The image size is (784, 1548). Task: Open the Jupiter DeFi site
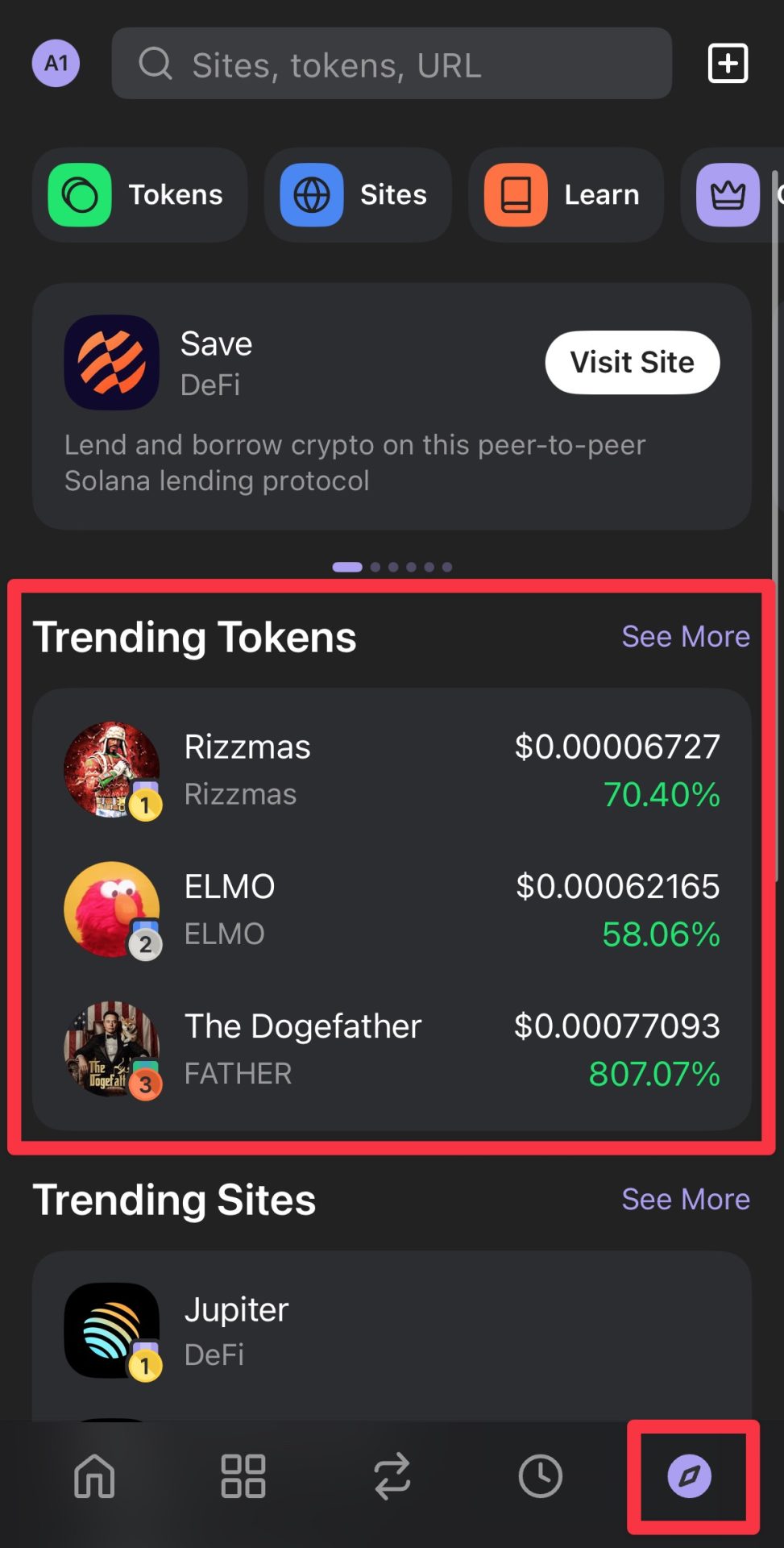[392, 1331]
